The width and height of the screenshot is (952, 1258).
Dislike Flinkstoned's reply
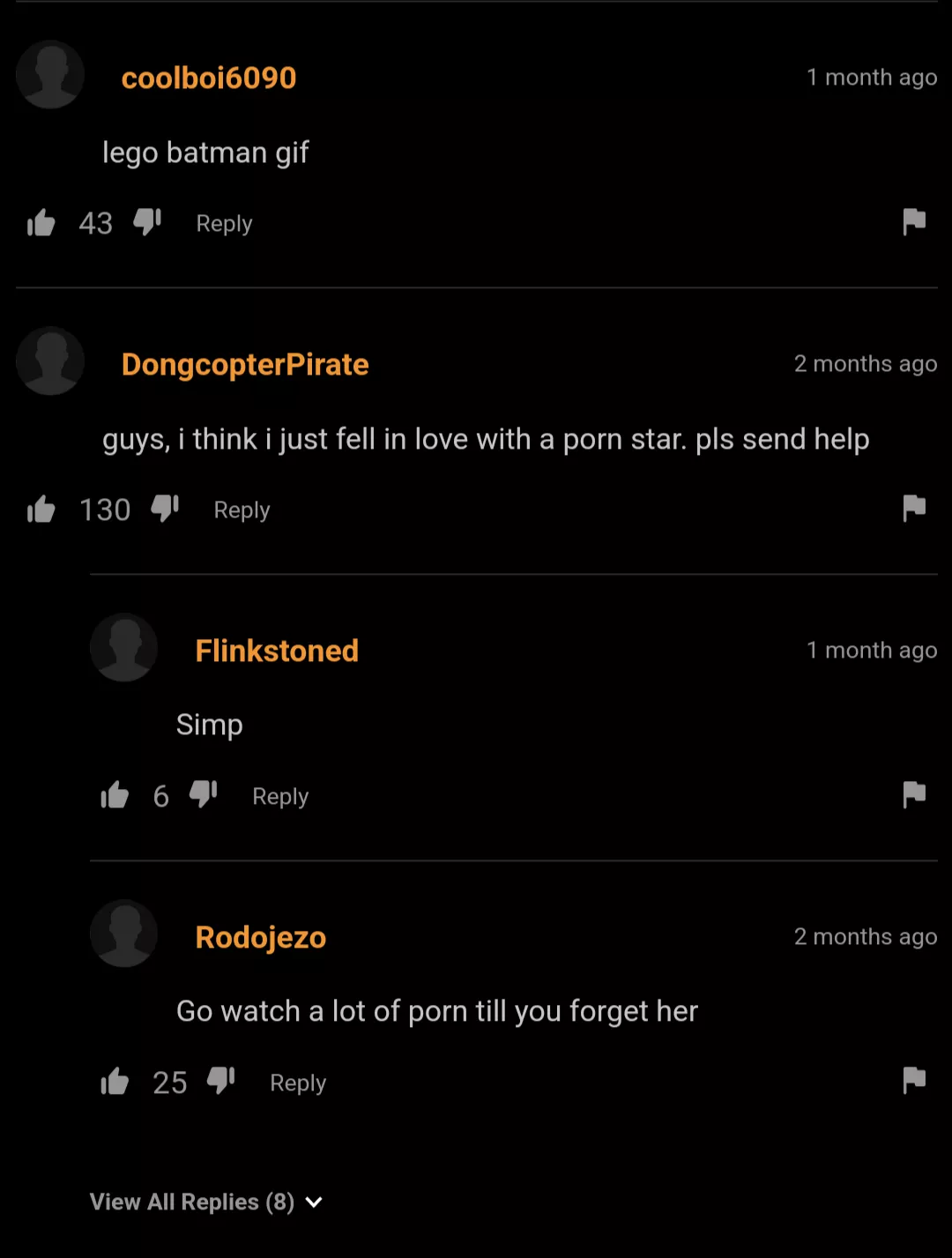204,795
